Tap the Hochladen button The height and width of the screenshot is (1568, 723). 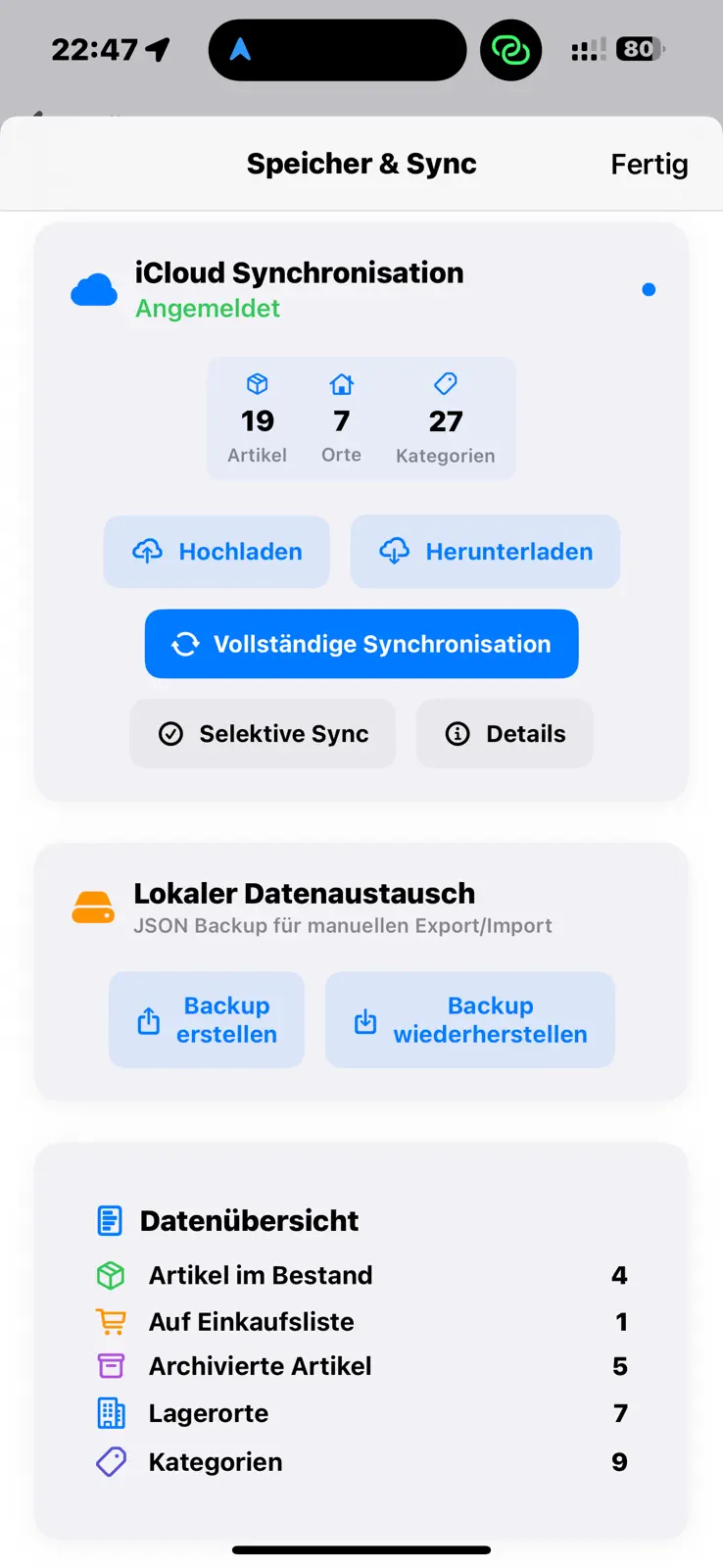[217, 552]
